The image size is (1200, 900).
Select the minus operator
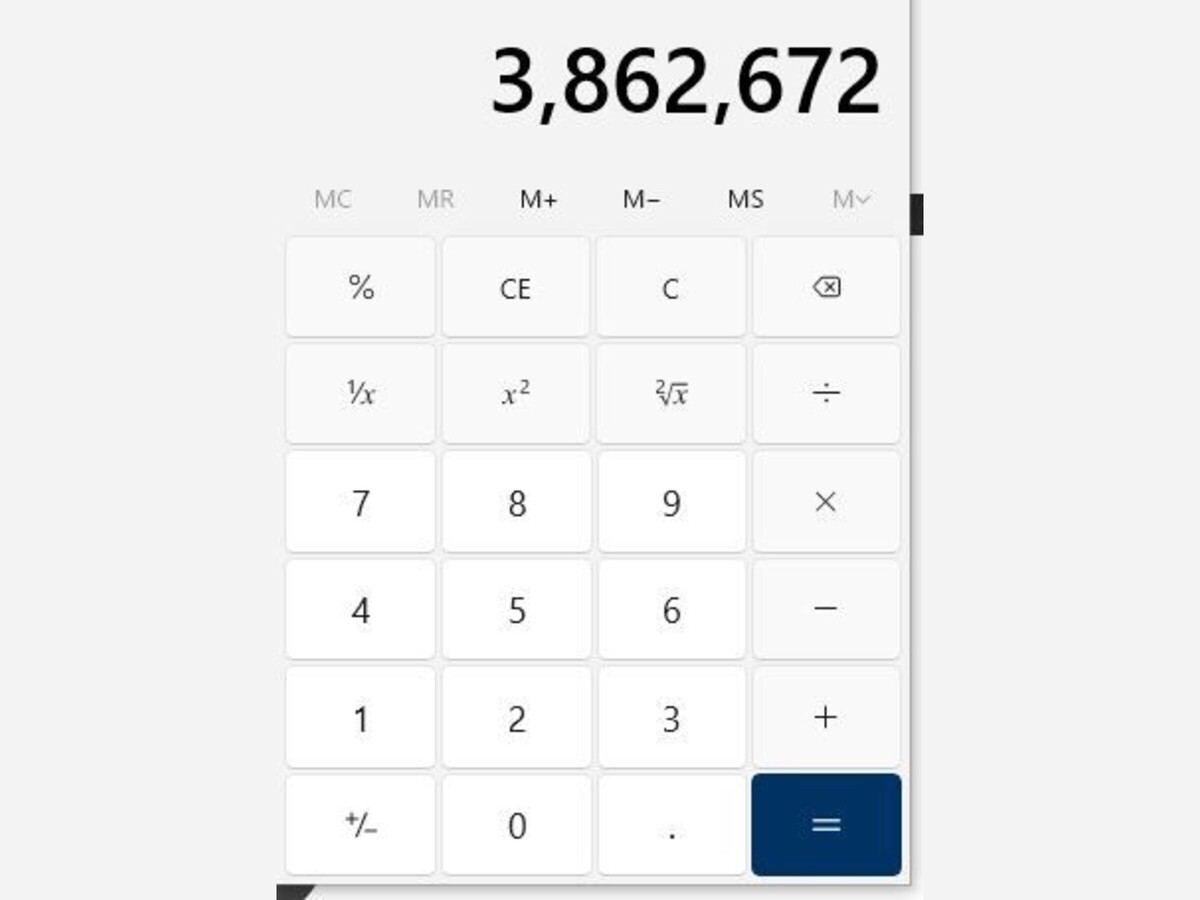(826, 609)
